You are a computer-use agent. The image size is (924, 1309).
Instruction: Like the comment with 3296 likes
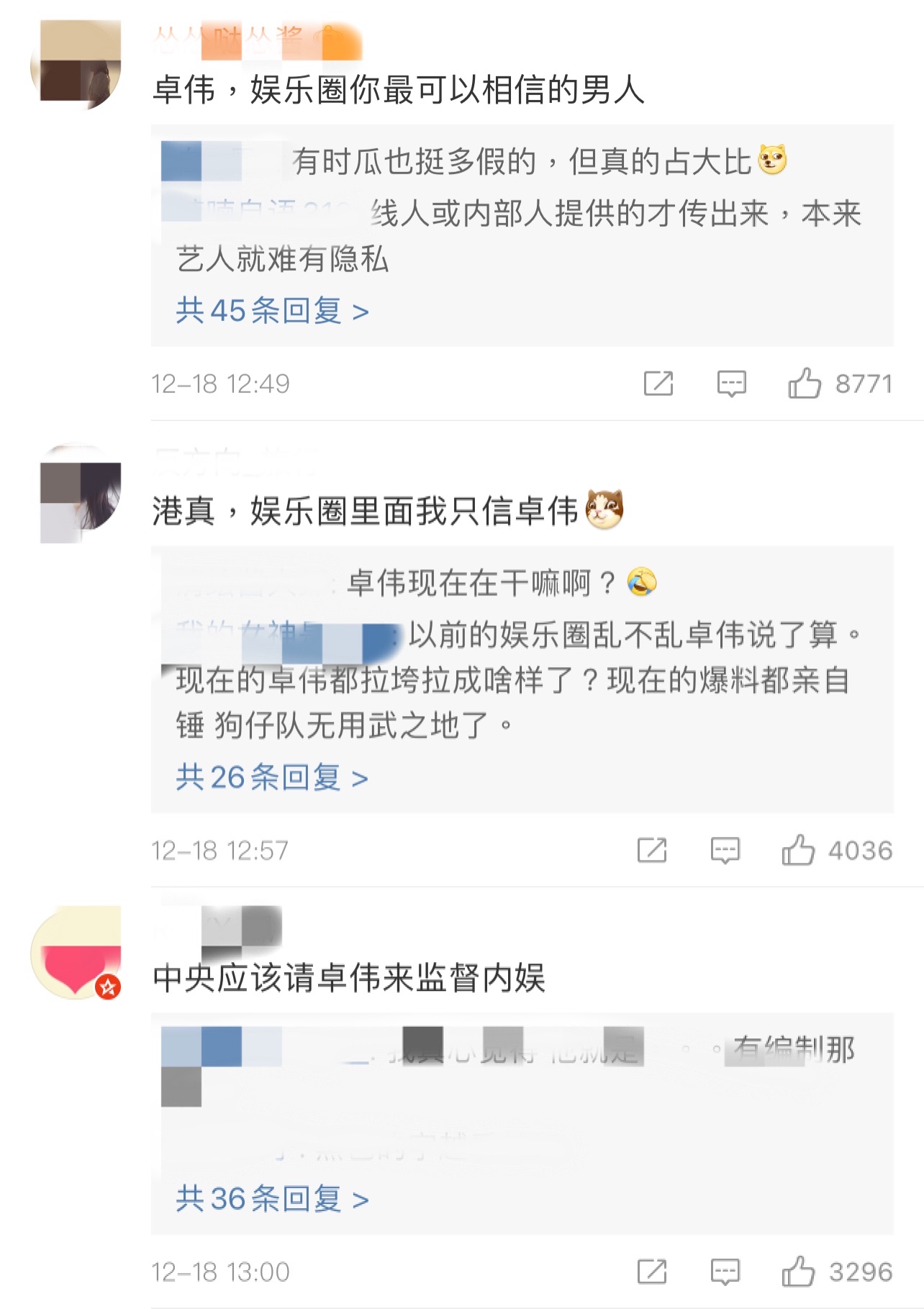[798, 1272]
